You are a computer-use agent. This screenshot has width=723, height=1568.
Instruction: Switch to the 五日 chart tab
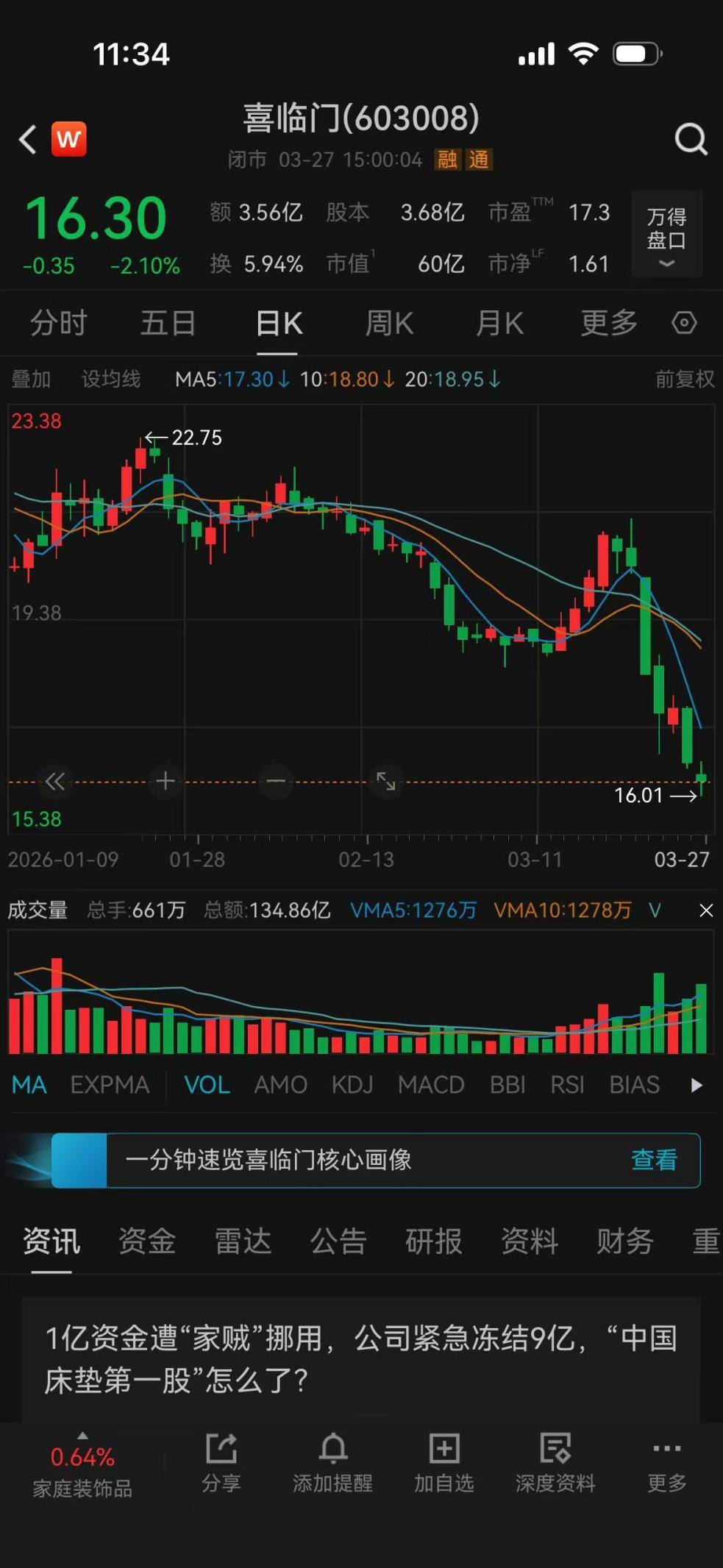coord(168,323)
